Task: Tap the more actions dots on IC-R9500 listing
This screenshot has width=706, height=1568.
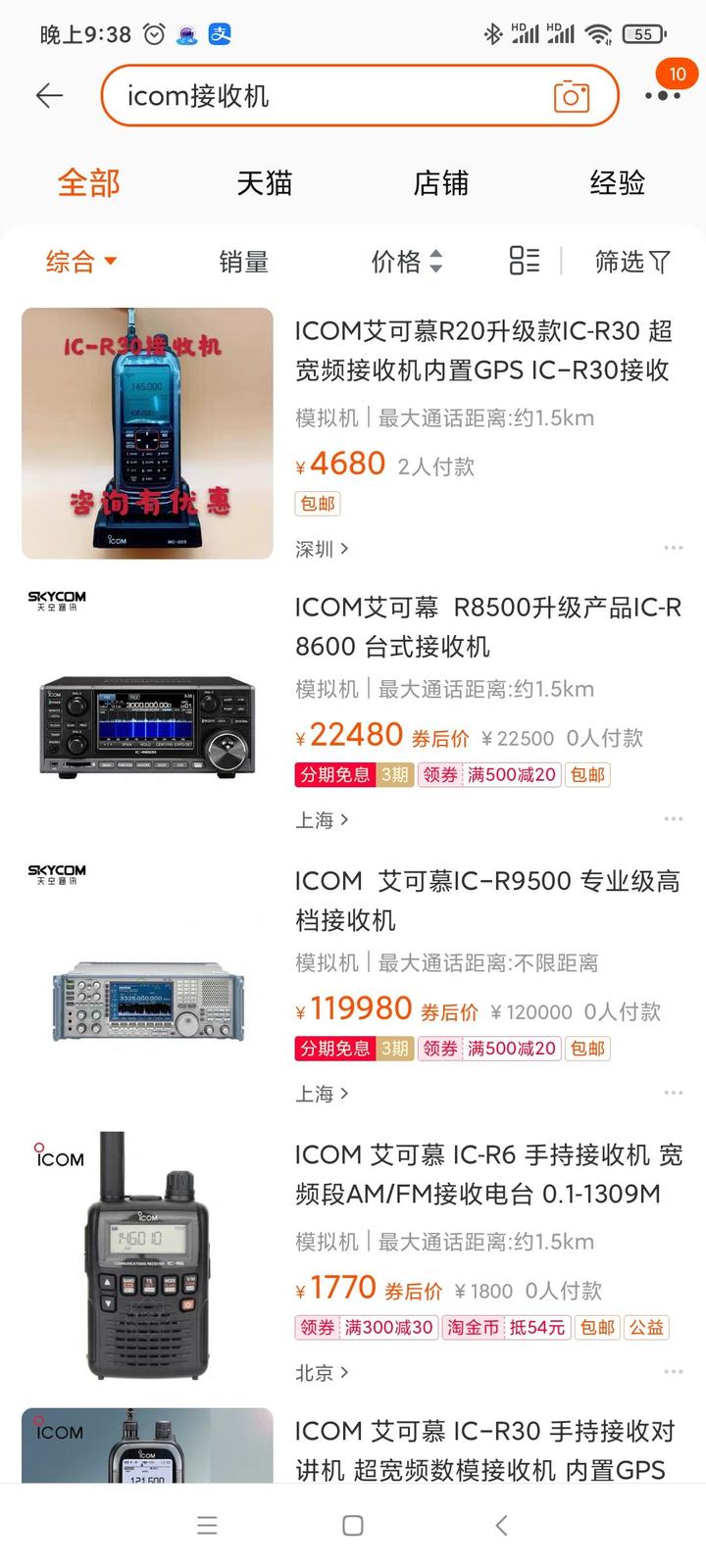Action: tap(673, 1091)
